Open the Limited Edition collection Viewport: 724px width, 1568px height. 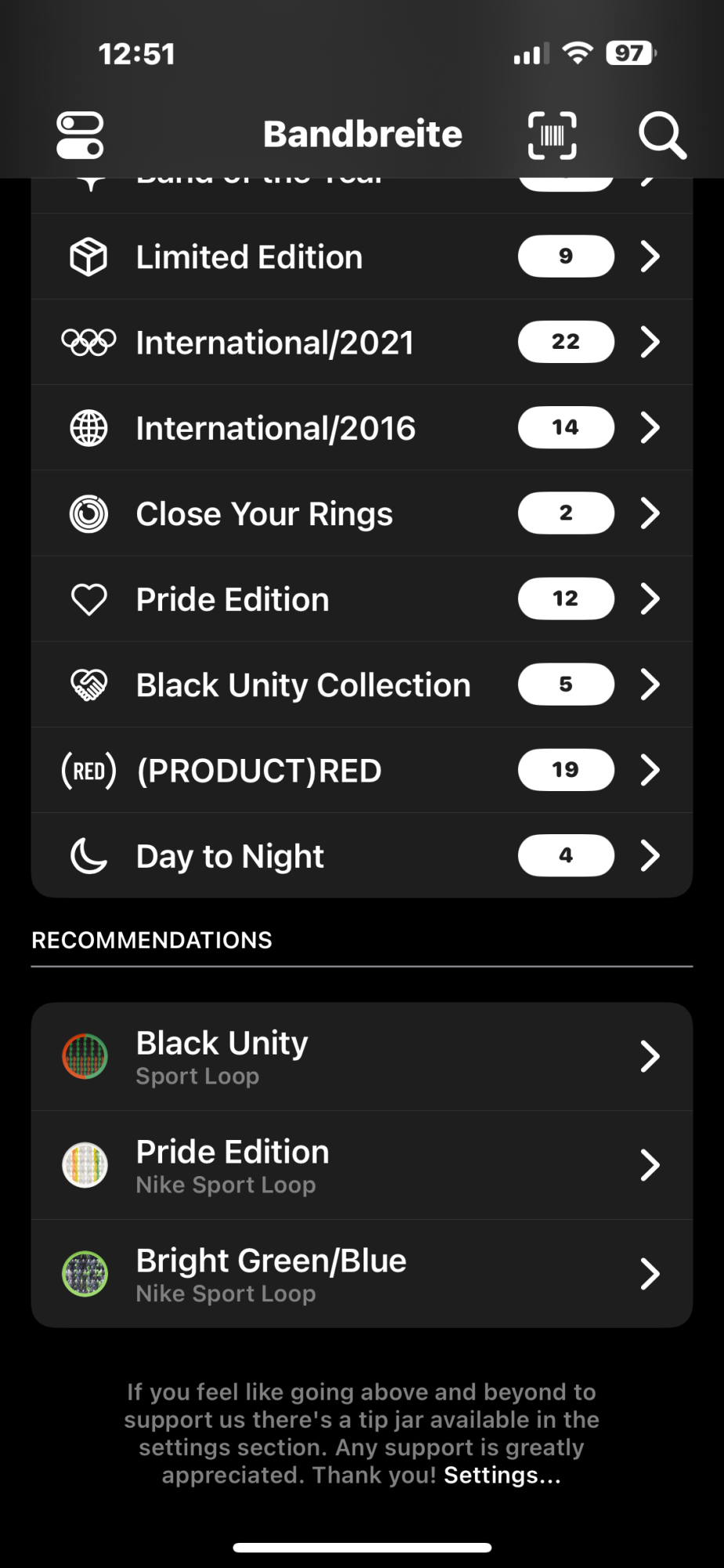(361, 257)
